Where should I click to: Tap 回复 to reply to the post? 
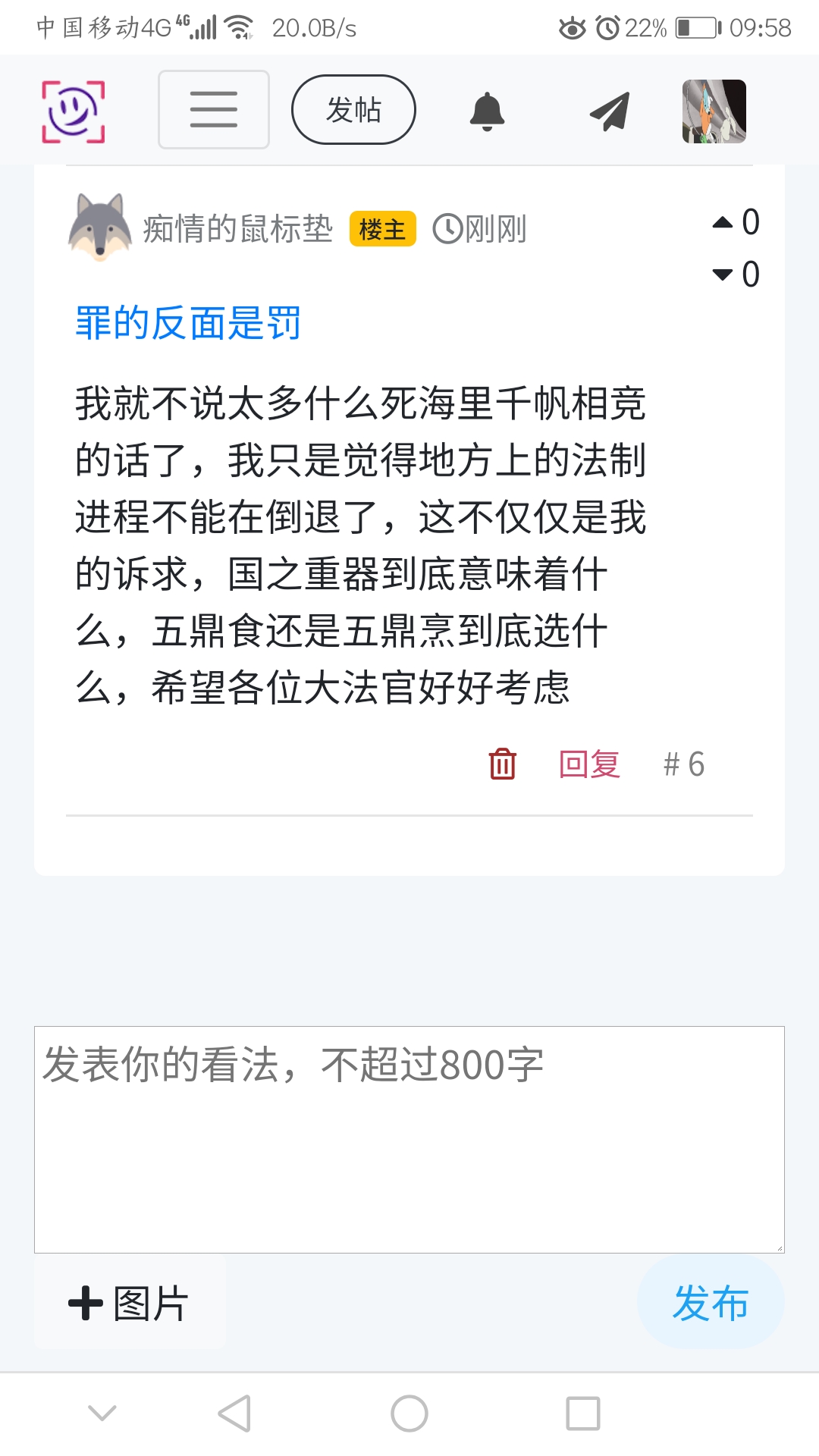[589, 764]
